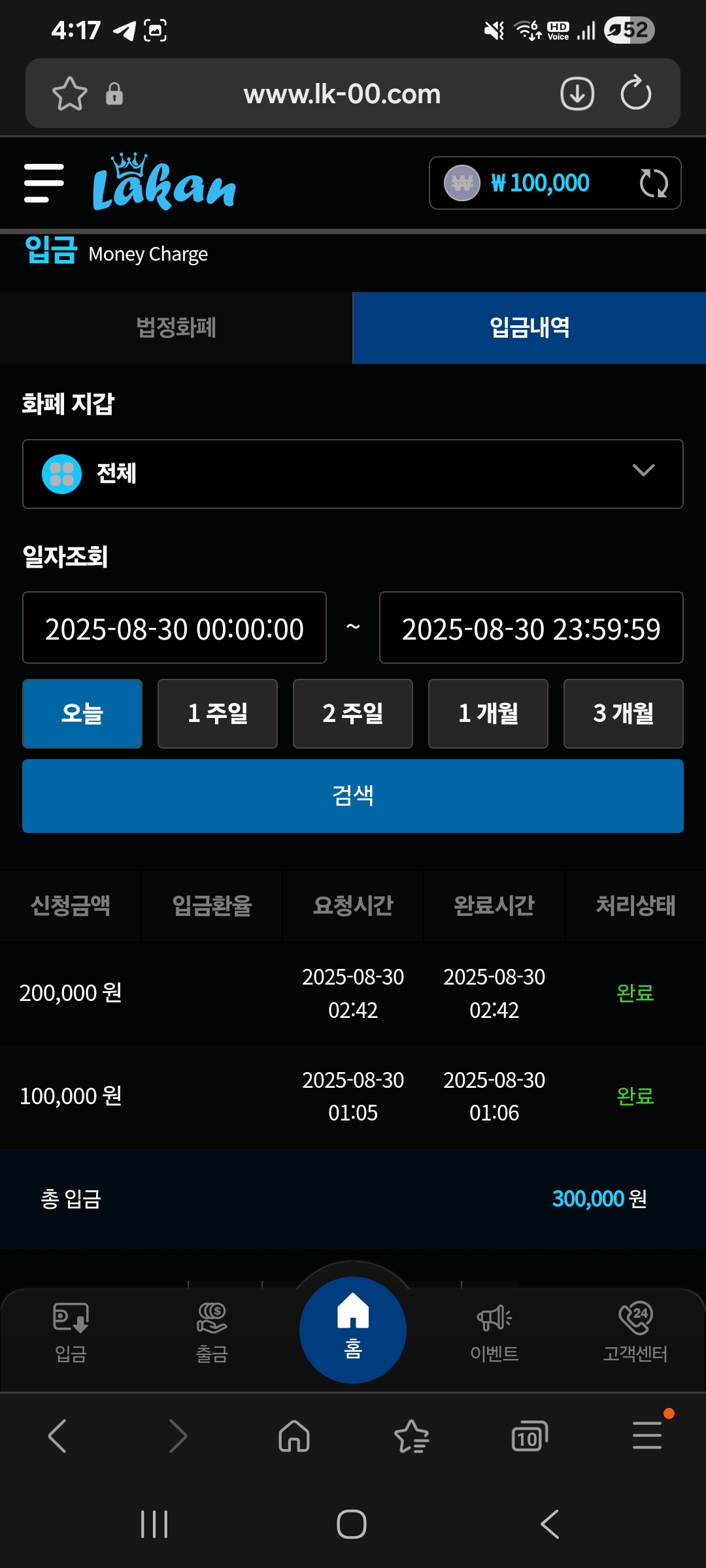Choose the 1 개월 date range
706x1568 pixels.
tap(488, 713)
